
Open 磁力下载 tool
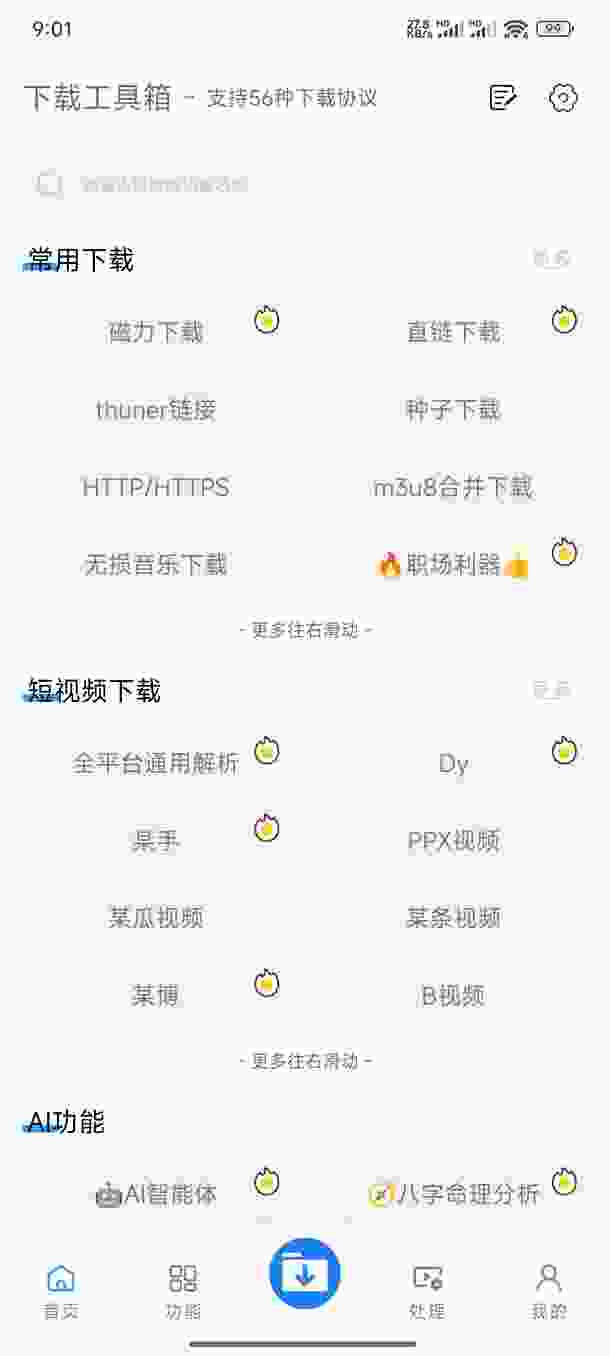click(x=156, y=332)
